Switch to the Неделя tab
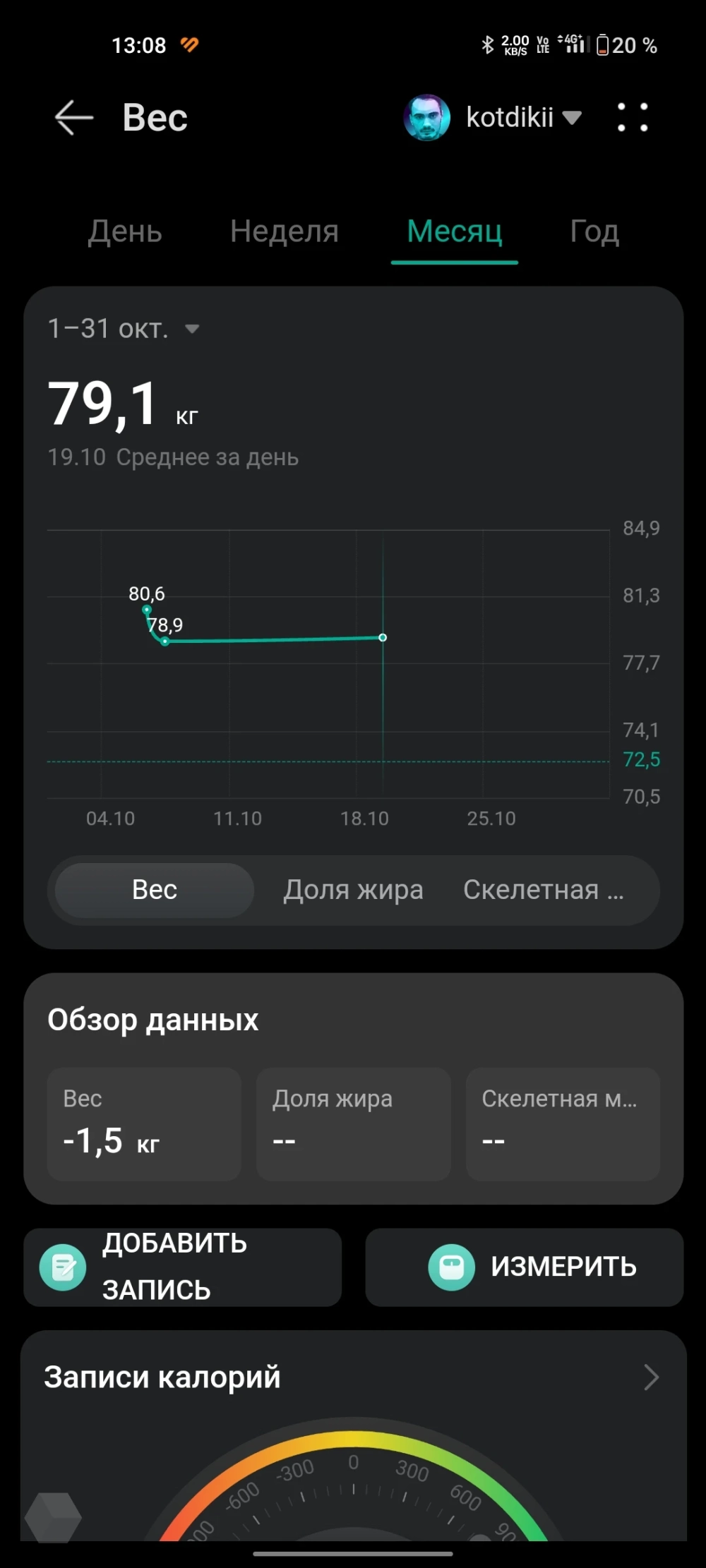706x1568 pixels. point(285,231)
